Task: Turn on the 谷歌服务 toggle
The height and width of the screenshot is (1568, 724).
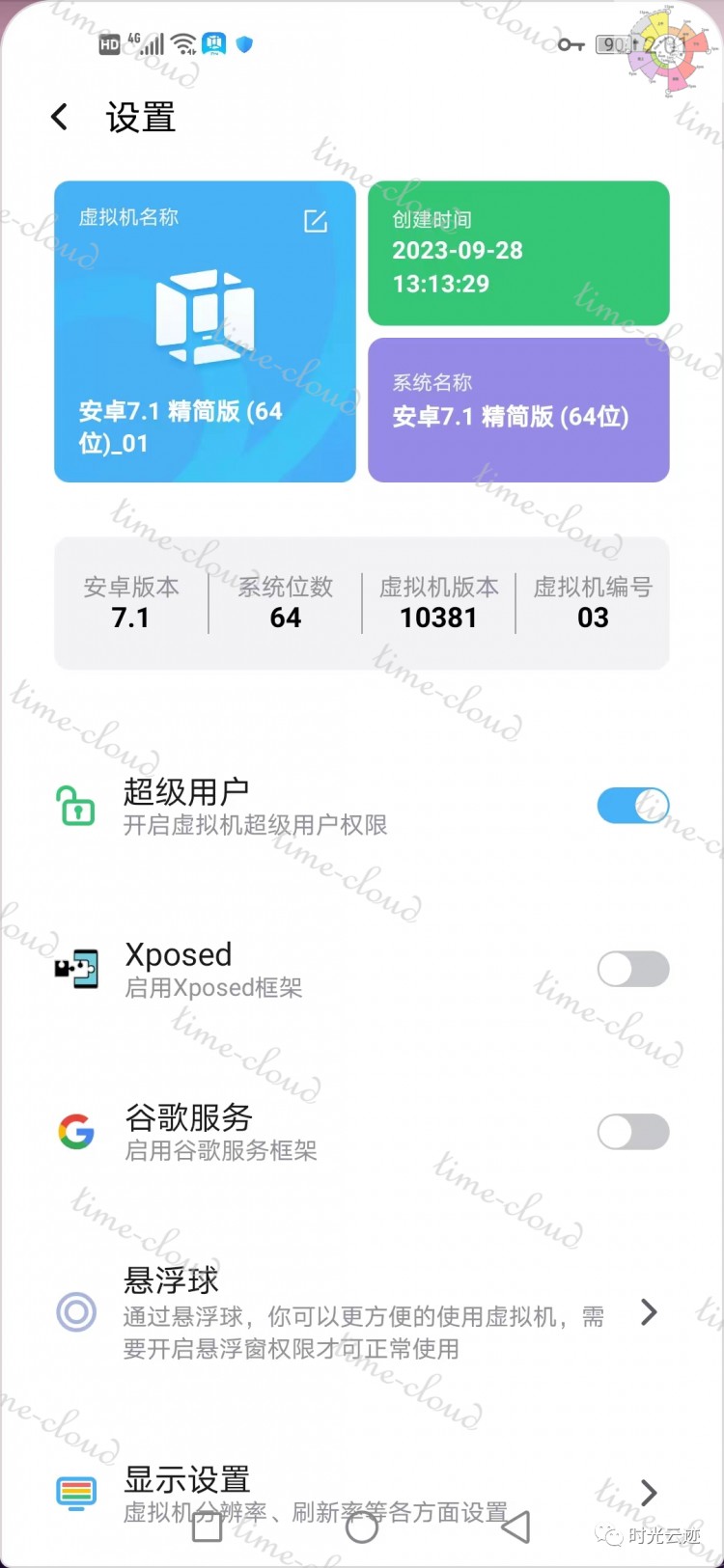Action: [x=633, y=1131]
